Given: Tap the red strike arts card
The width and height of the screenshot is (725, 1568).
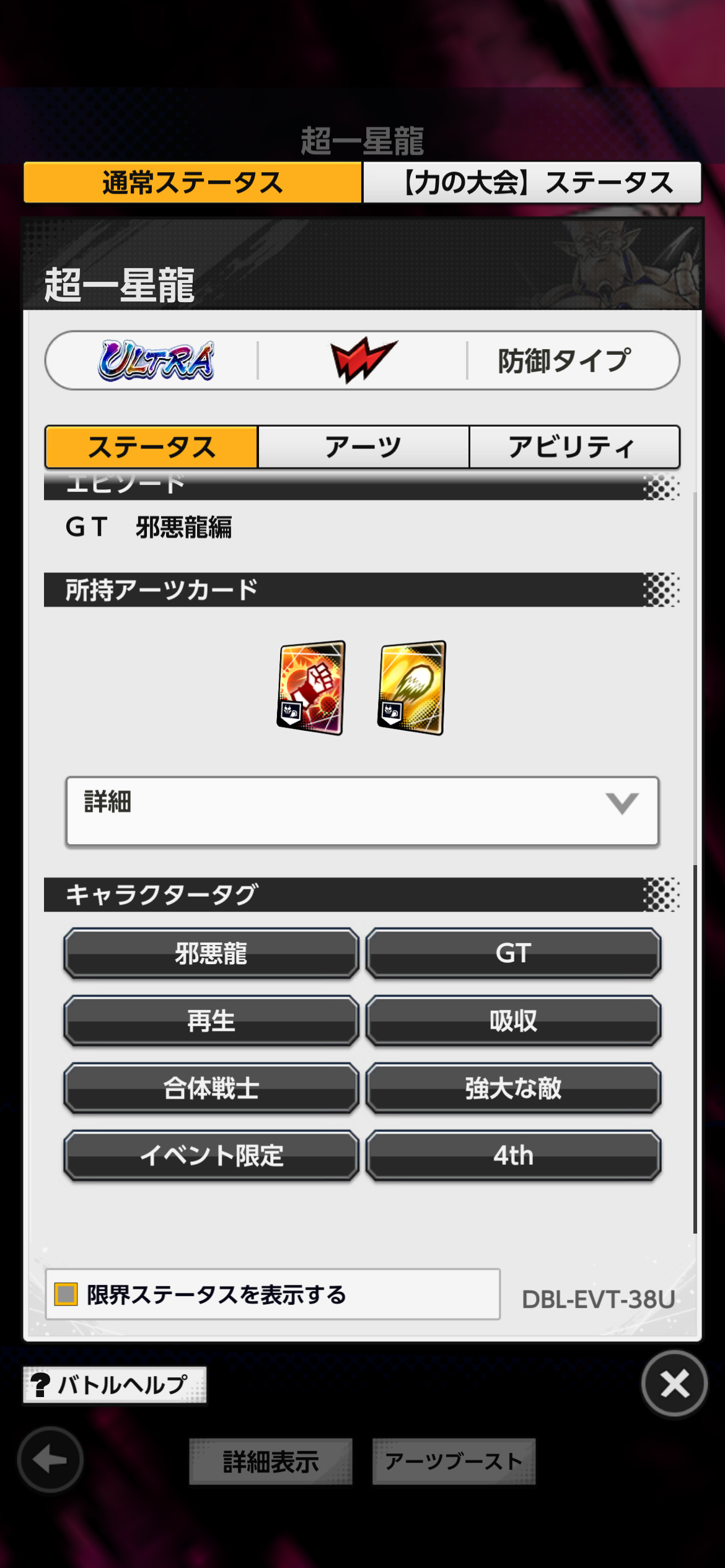Looking at the screenshot, I should point(311,688).
